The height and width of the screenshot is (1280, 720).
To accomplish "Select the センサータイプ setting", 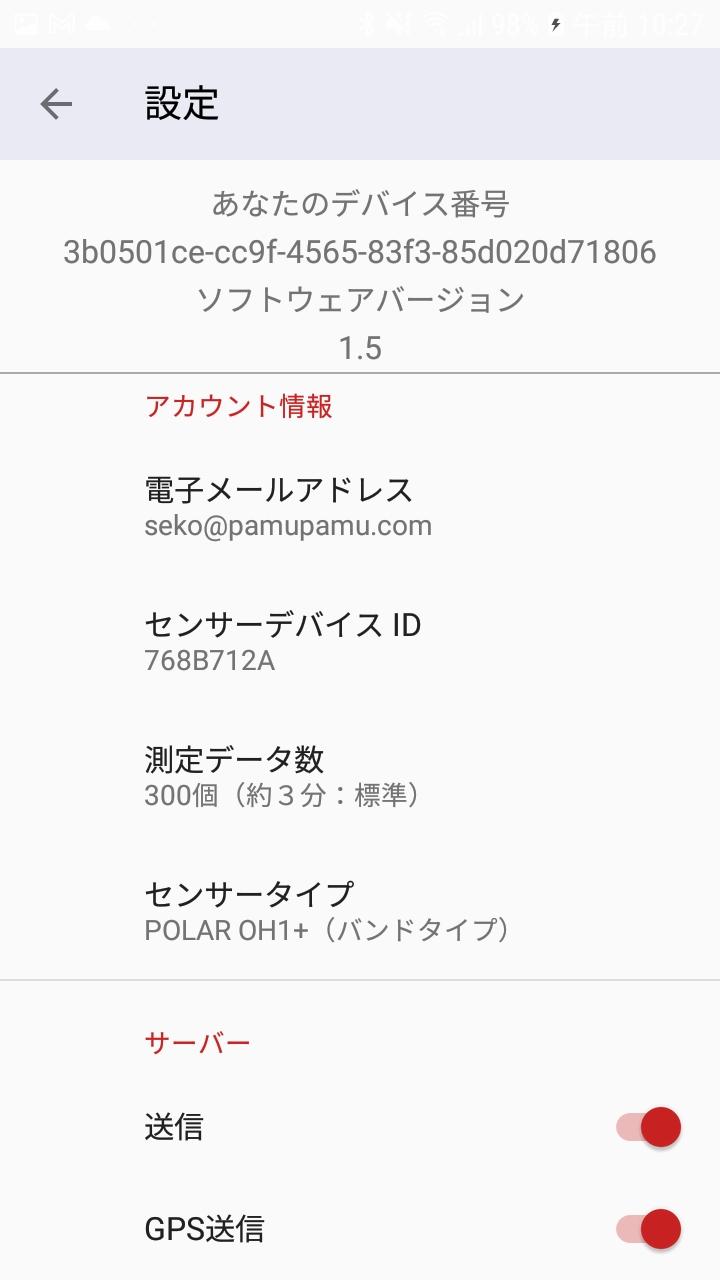I will 360,912.
